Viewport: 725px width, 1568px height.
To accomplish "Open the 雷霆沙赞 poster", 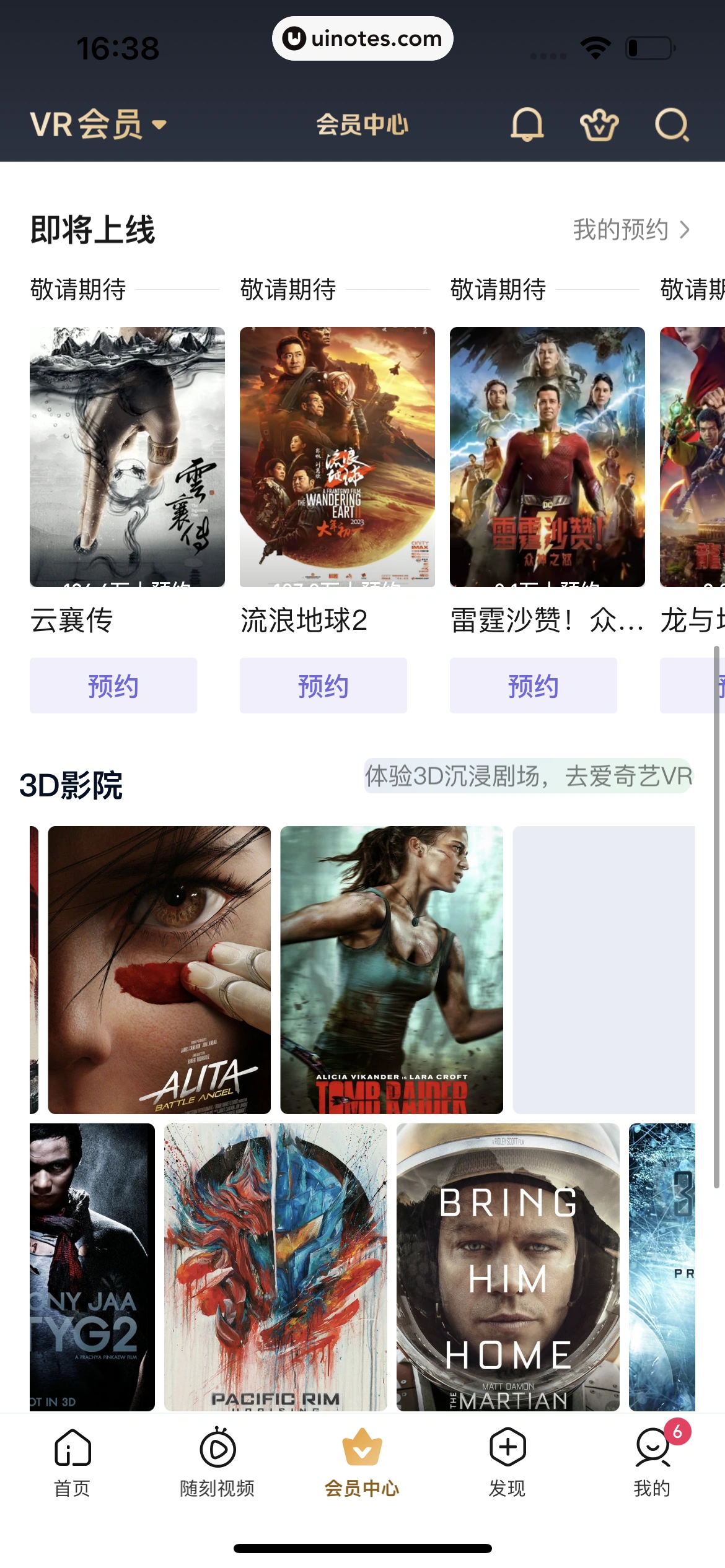I will pyautogui.click(x=547, y=456).
